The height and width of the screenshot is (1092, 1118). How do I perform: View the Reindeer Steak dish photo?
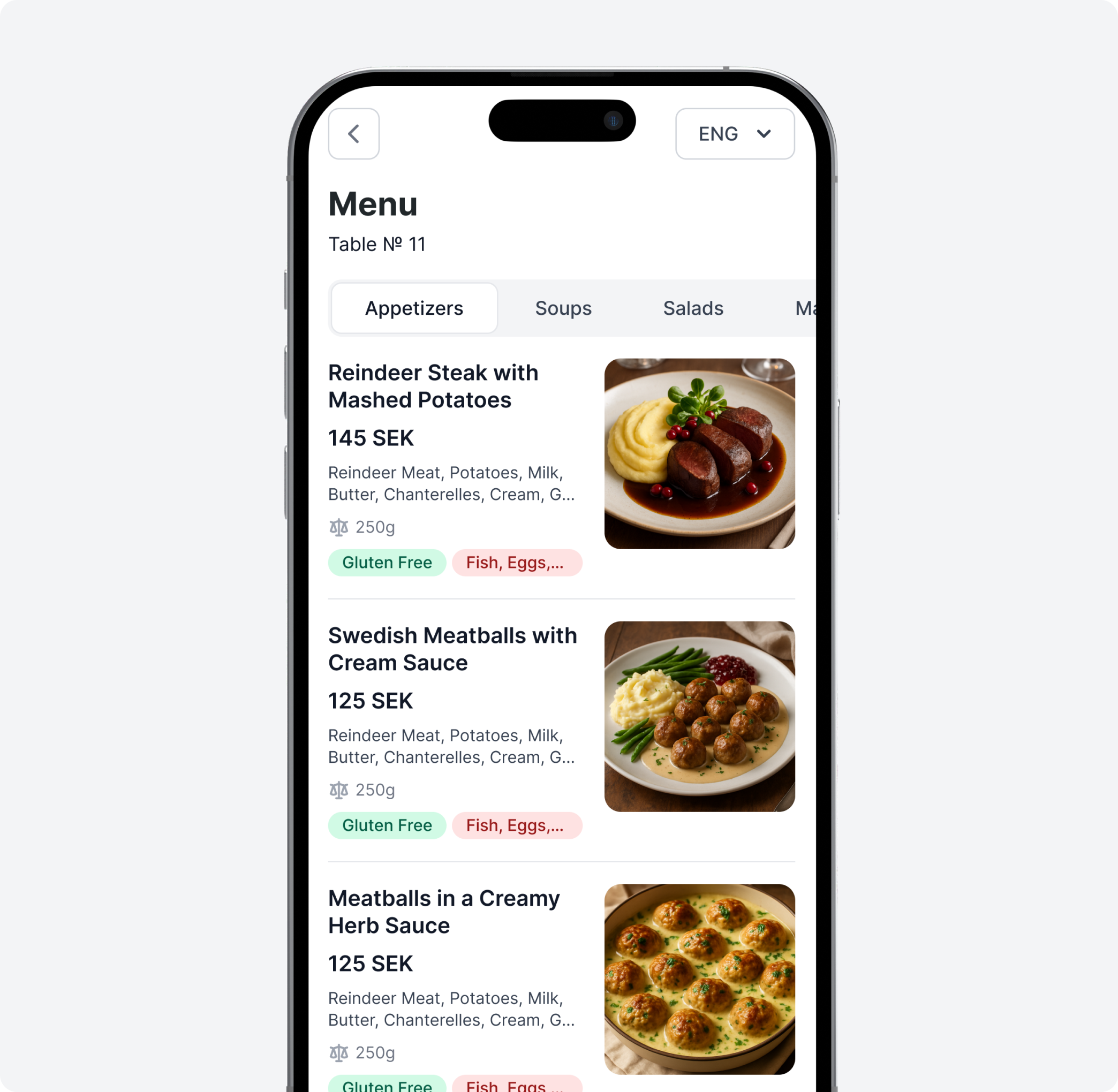699,454
